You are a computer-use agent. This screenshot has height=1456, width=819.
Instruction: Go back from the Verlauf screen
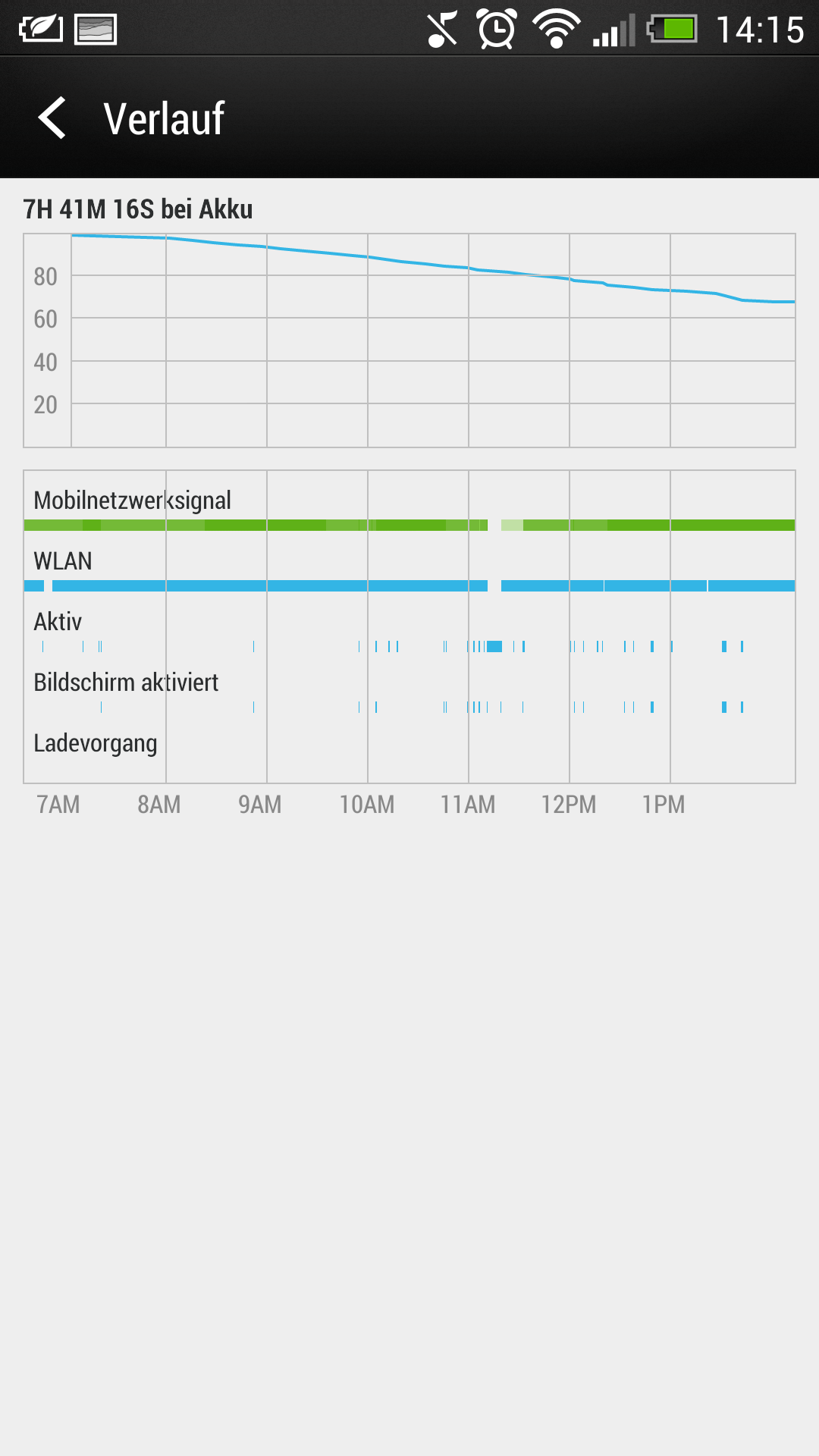[x=52, y=118]
